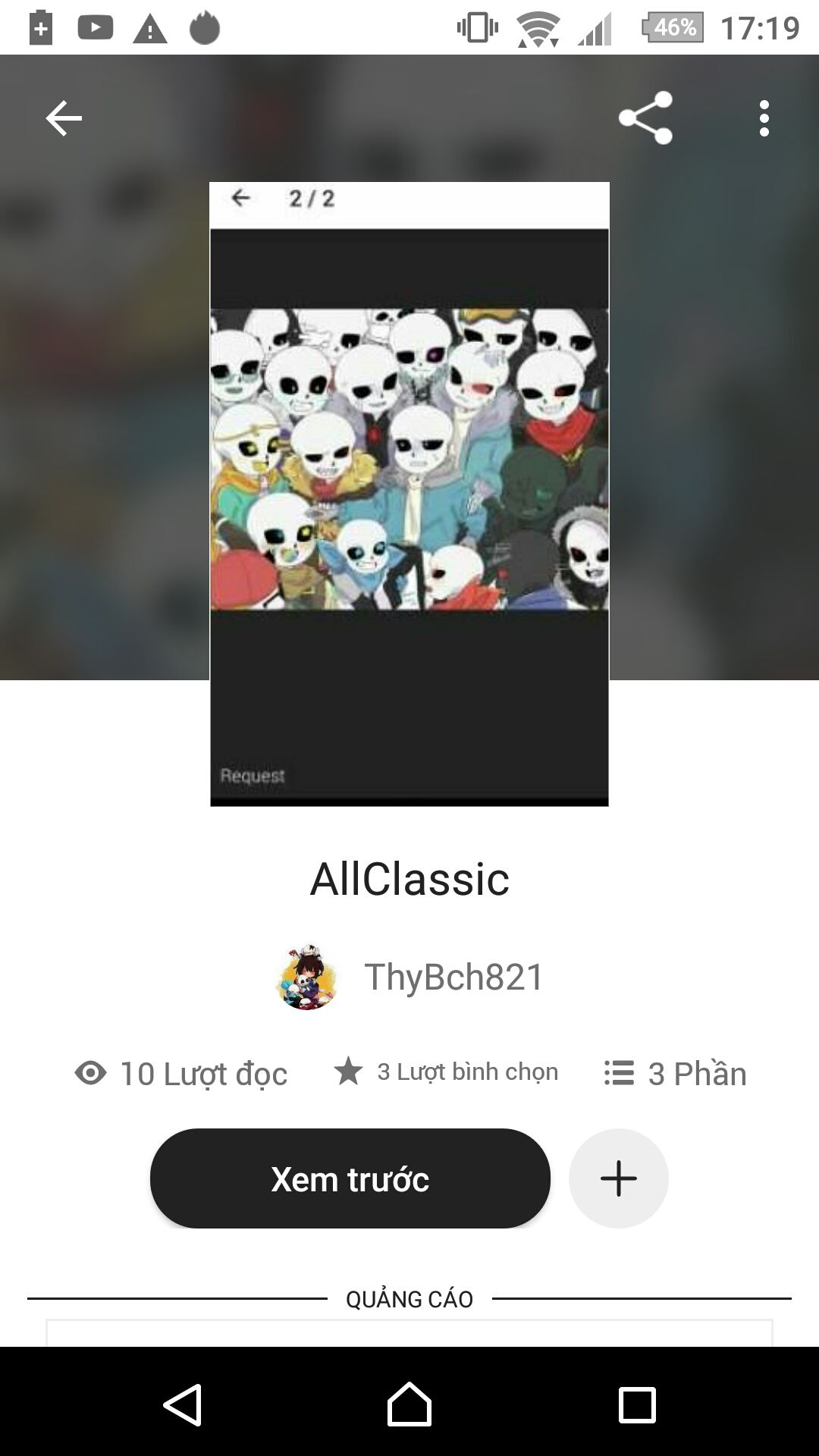
Task: Open the three-dot overflow menu
Action: tap(764, 118)
